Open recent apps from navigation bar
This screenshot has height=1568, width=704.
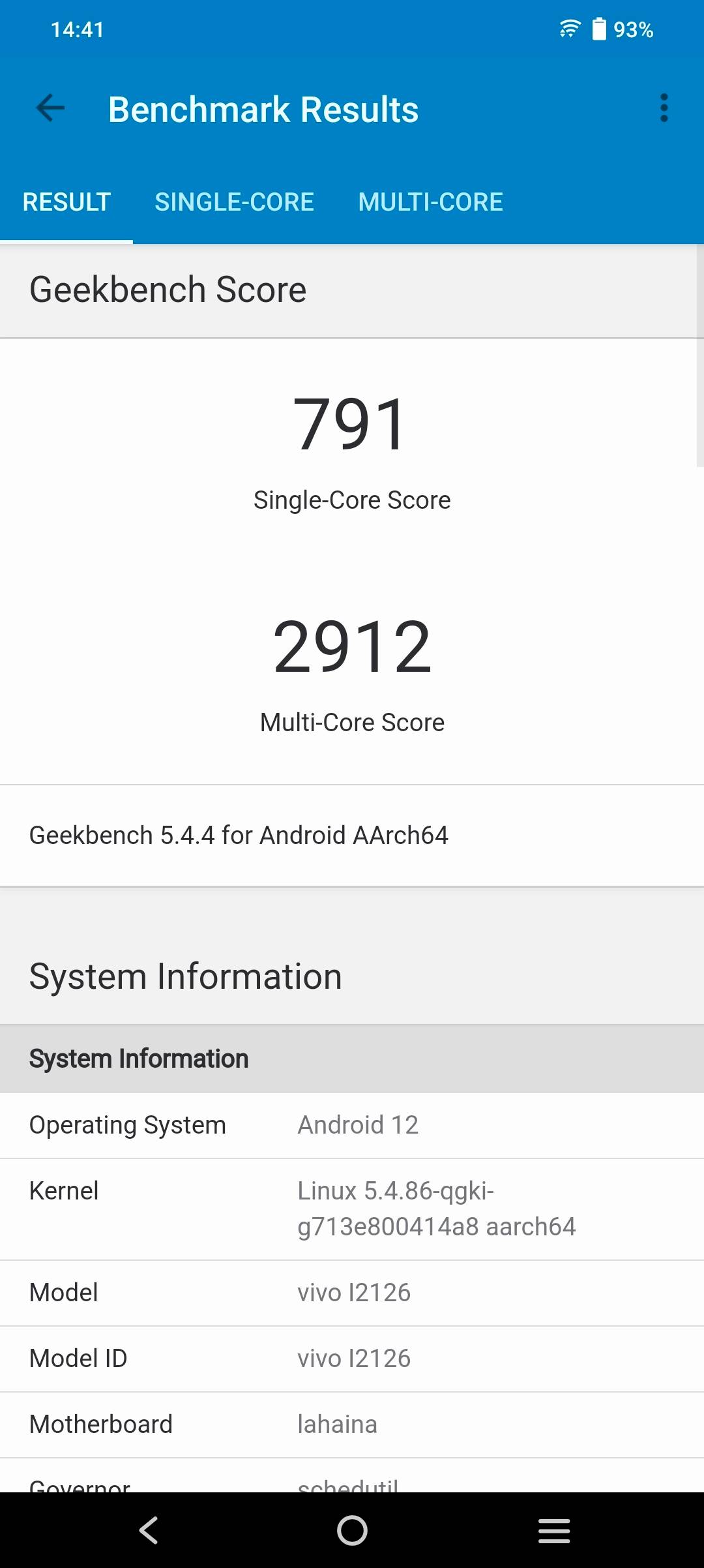[554, 1530]
